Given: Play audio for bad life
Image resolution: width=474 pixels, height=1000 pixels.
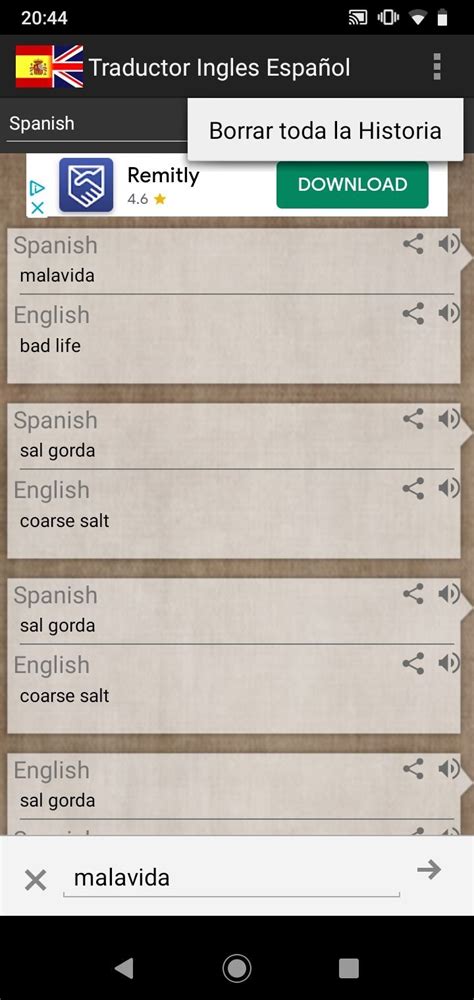Looking at the screenshot, I should pyautogui.click(x=449, y=313).
